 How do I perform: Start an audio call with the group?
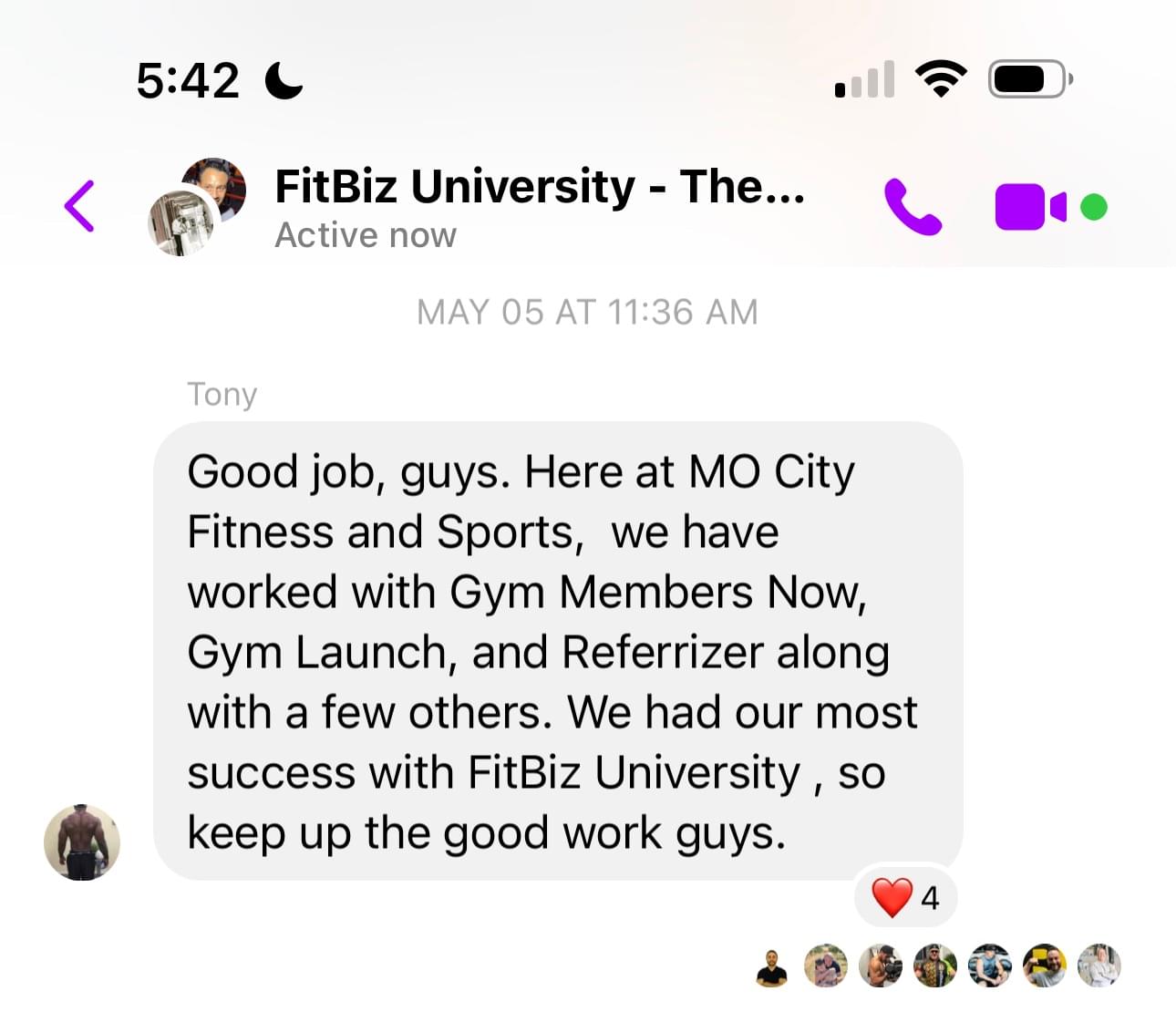click(912, 207)
